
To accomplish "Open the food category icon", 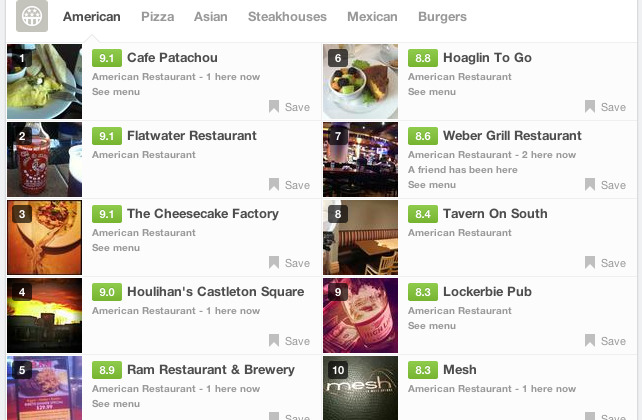I will click(32, 17).
